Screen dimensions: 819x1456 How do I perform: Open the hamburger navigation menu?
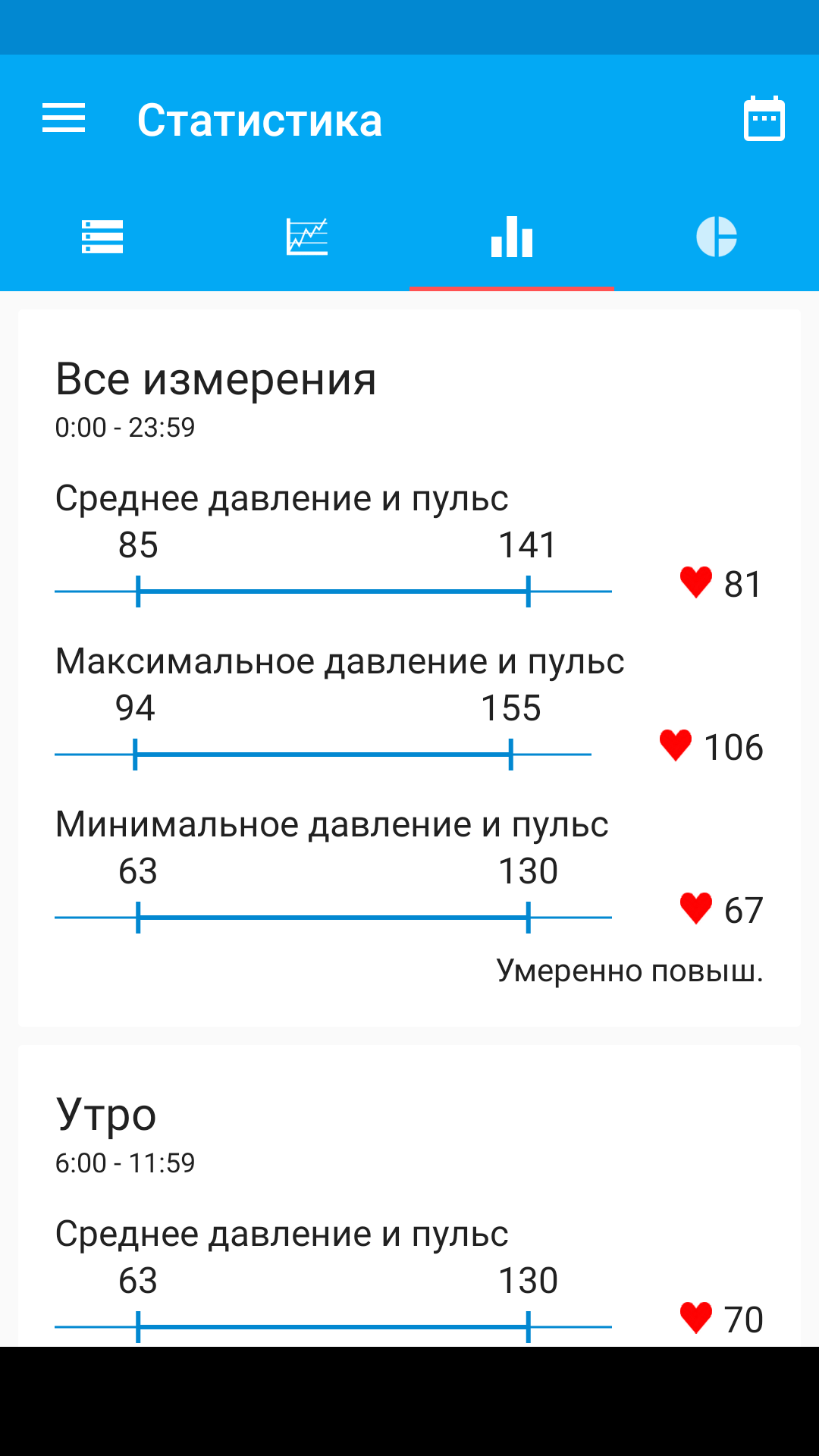click(64, 118)
